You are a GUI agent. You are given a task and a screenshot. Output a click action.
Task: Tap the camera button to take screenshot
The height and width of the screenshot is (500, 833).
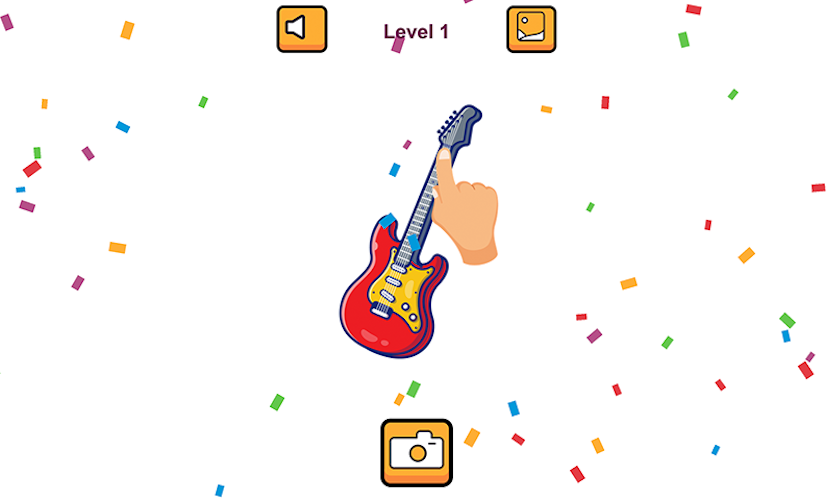[x=416, y=452]
